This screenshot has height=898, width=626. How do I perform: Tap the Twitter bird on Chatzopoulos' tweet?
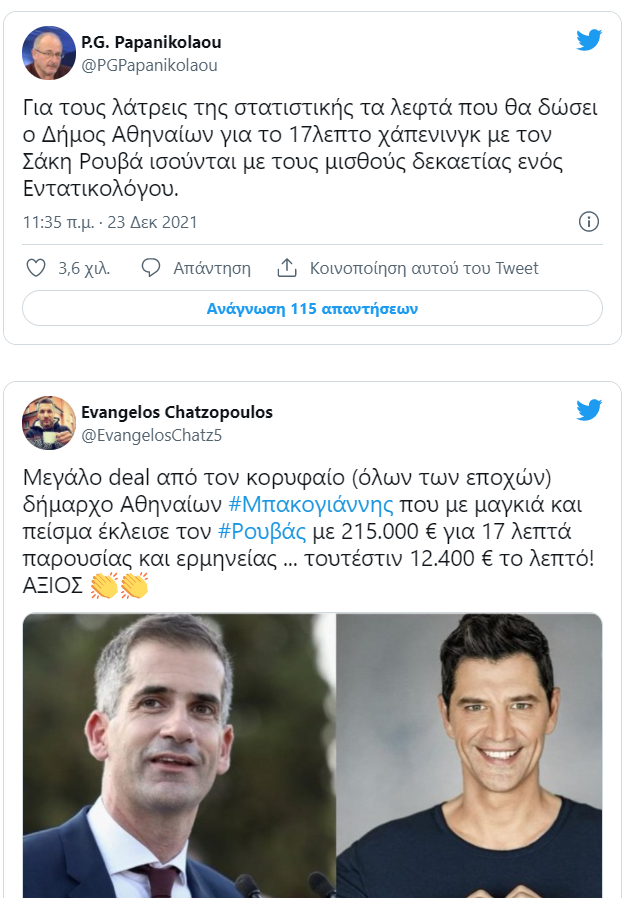pos(589,411)
